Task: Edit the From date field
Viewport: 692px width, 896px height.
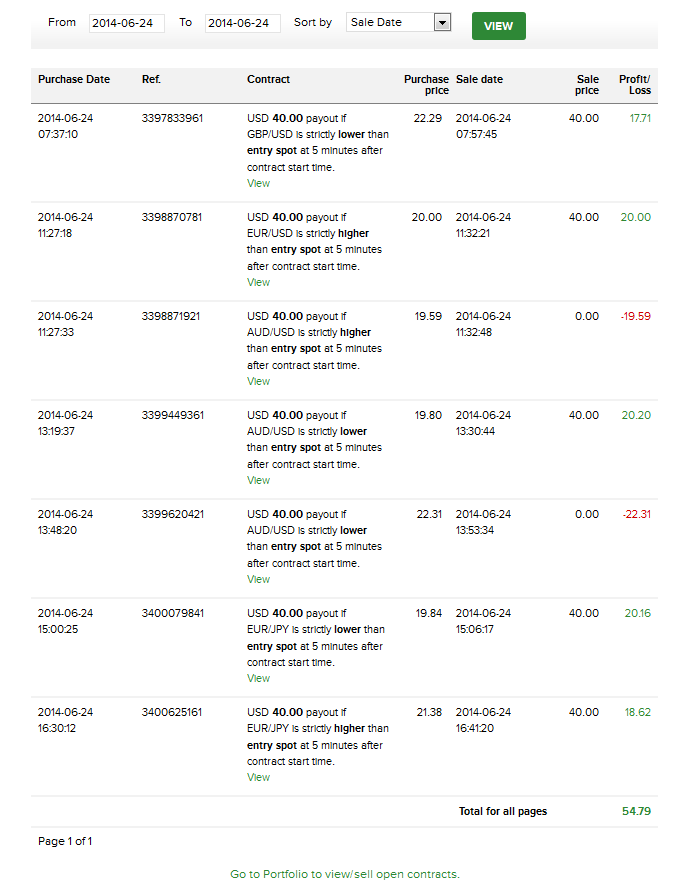Action: point(126,23)
